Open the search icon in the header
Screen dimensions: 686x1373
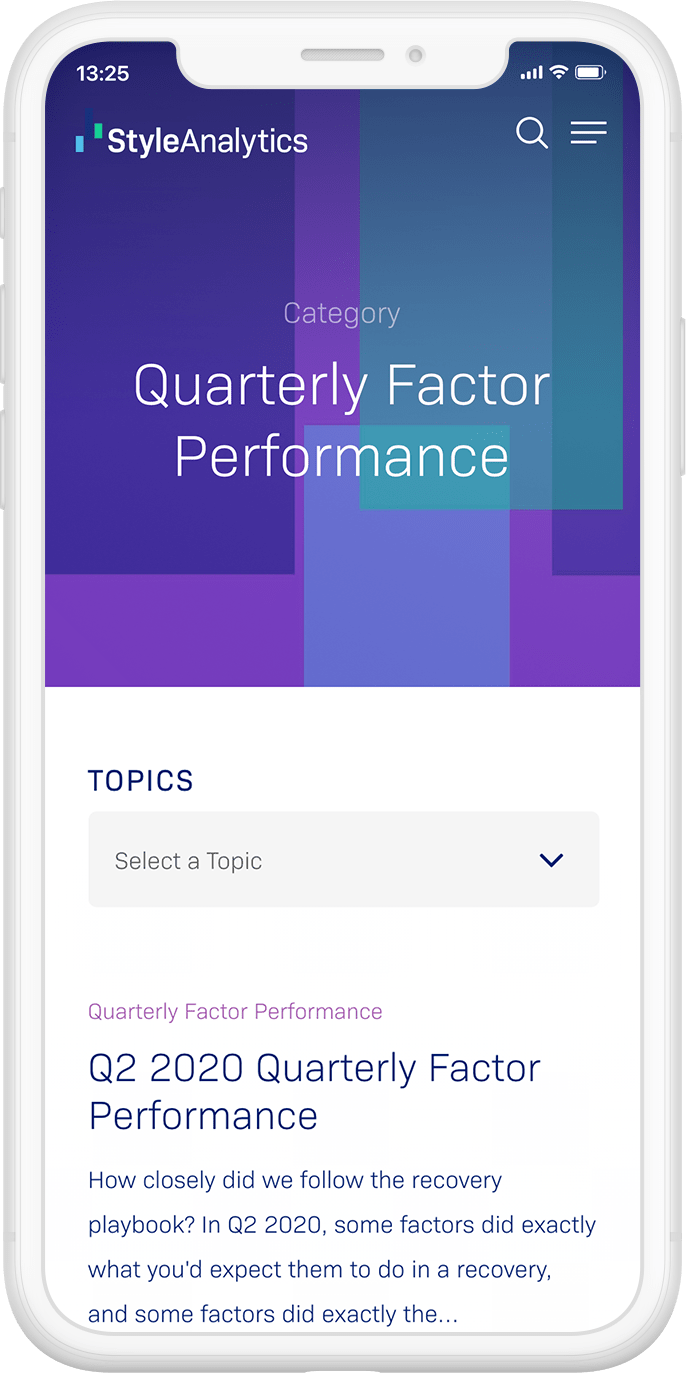click(x=531, y=133)
